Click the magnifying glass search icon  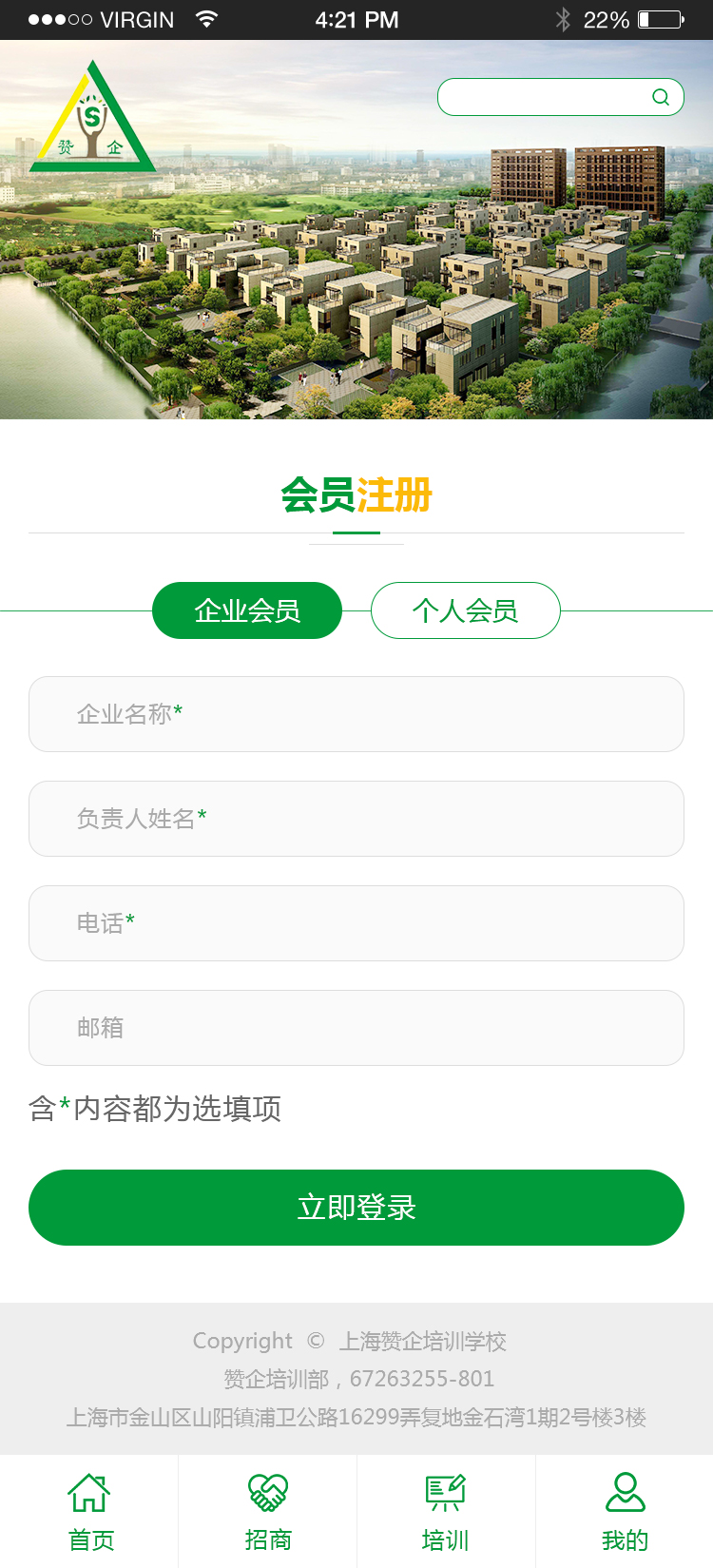[x=659, y=96]
